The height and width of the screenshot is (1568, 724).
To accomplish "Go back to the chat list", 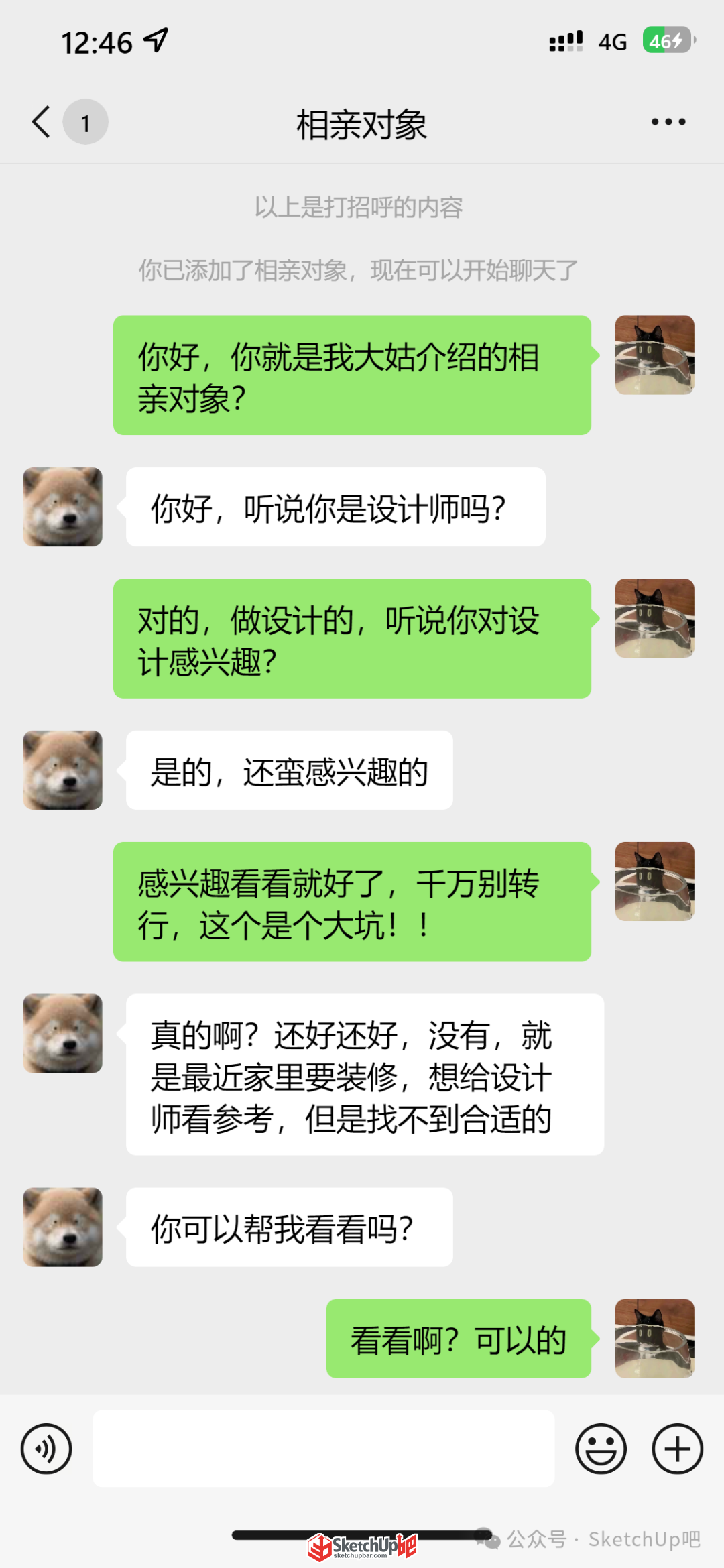I will pos(42,122).
